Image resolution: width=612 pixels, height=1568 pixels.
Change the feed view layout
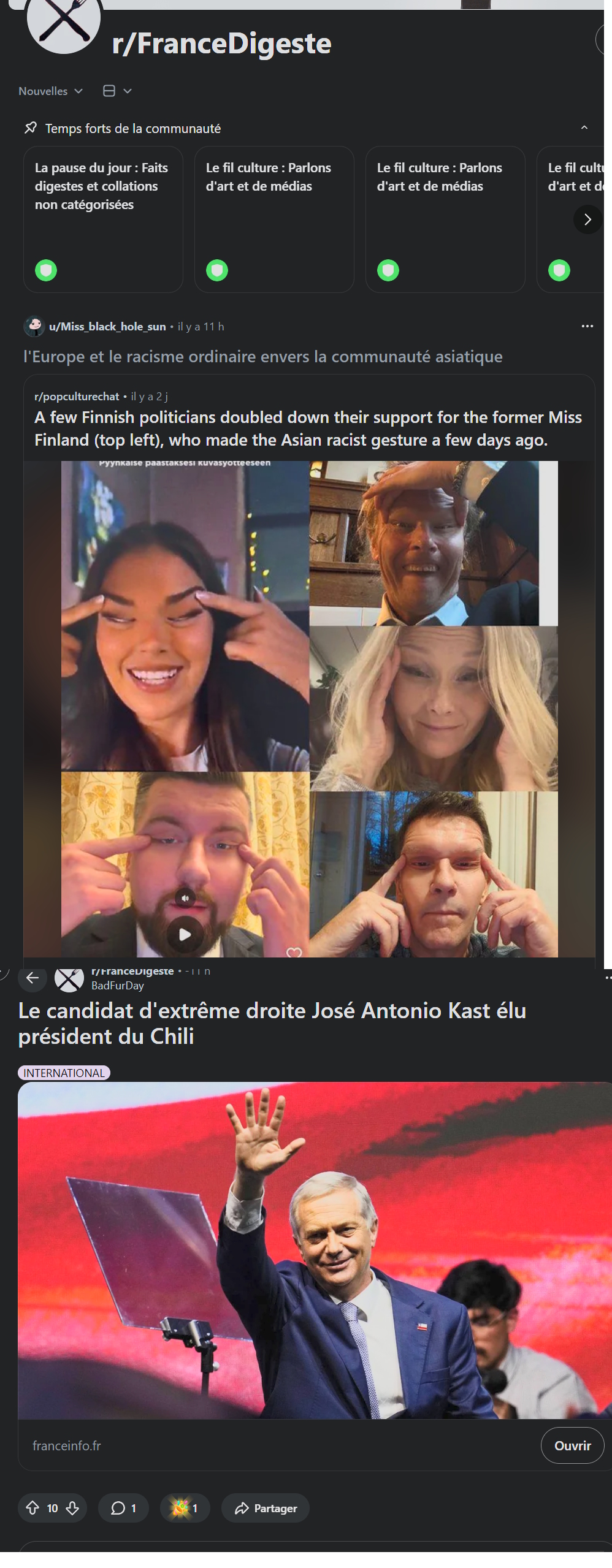pos(117,91)
